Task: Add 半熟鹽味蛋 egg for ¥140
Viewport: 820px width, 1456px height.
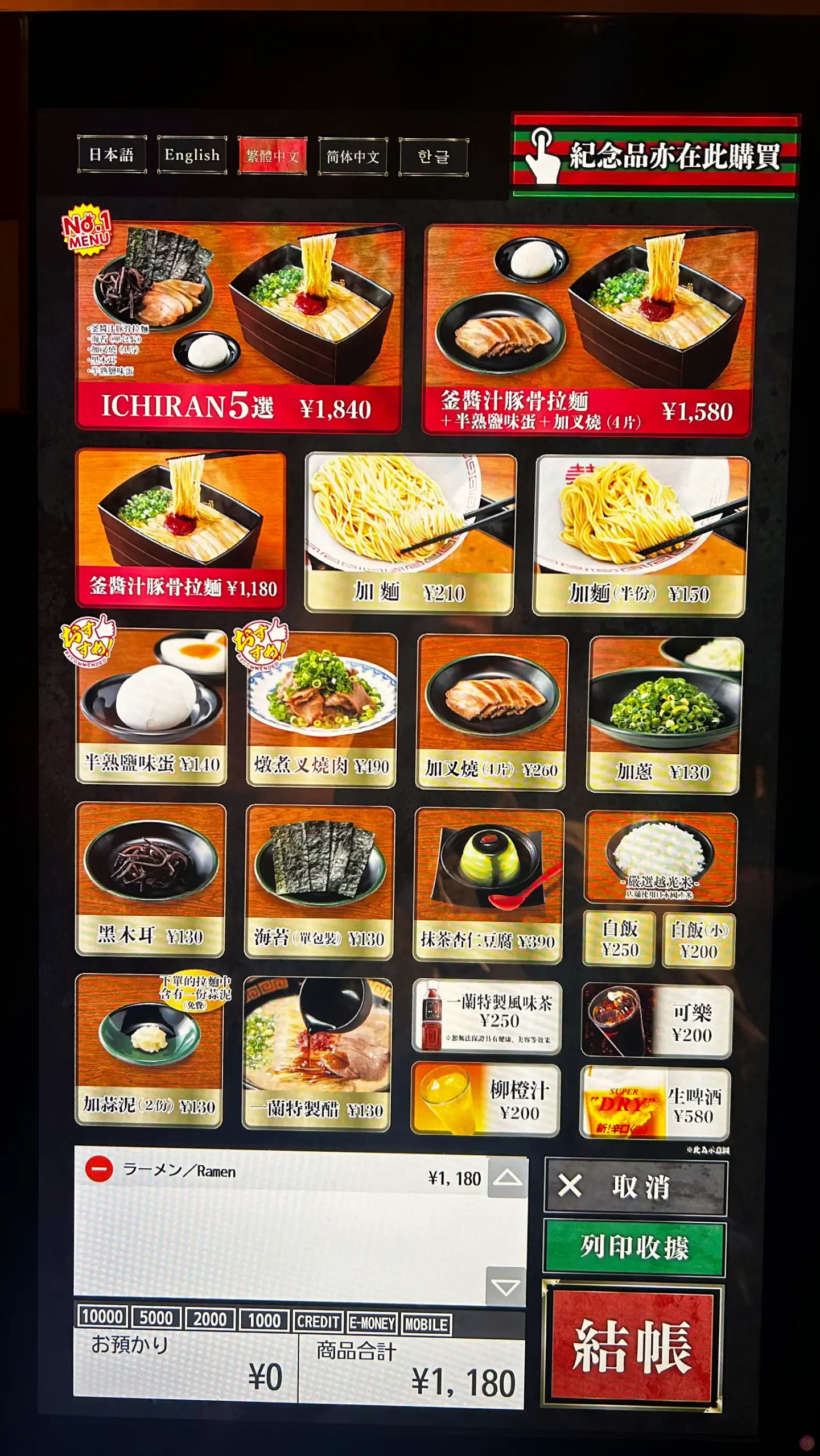Action: (x=151, y=707)
